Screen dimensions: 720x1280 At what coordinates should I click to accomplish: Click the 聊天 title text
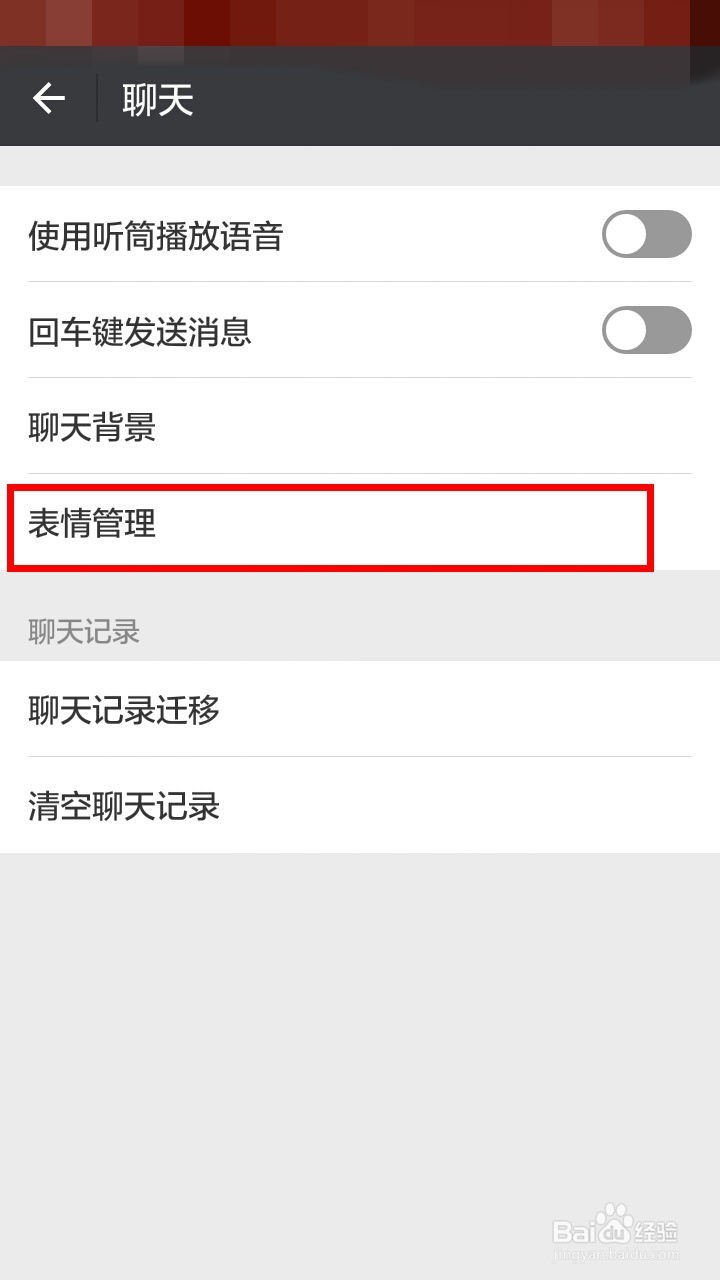point(155,100)
